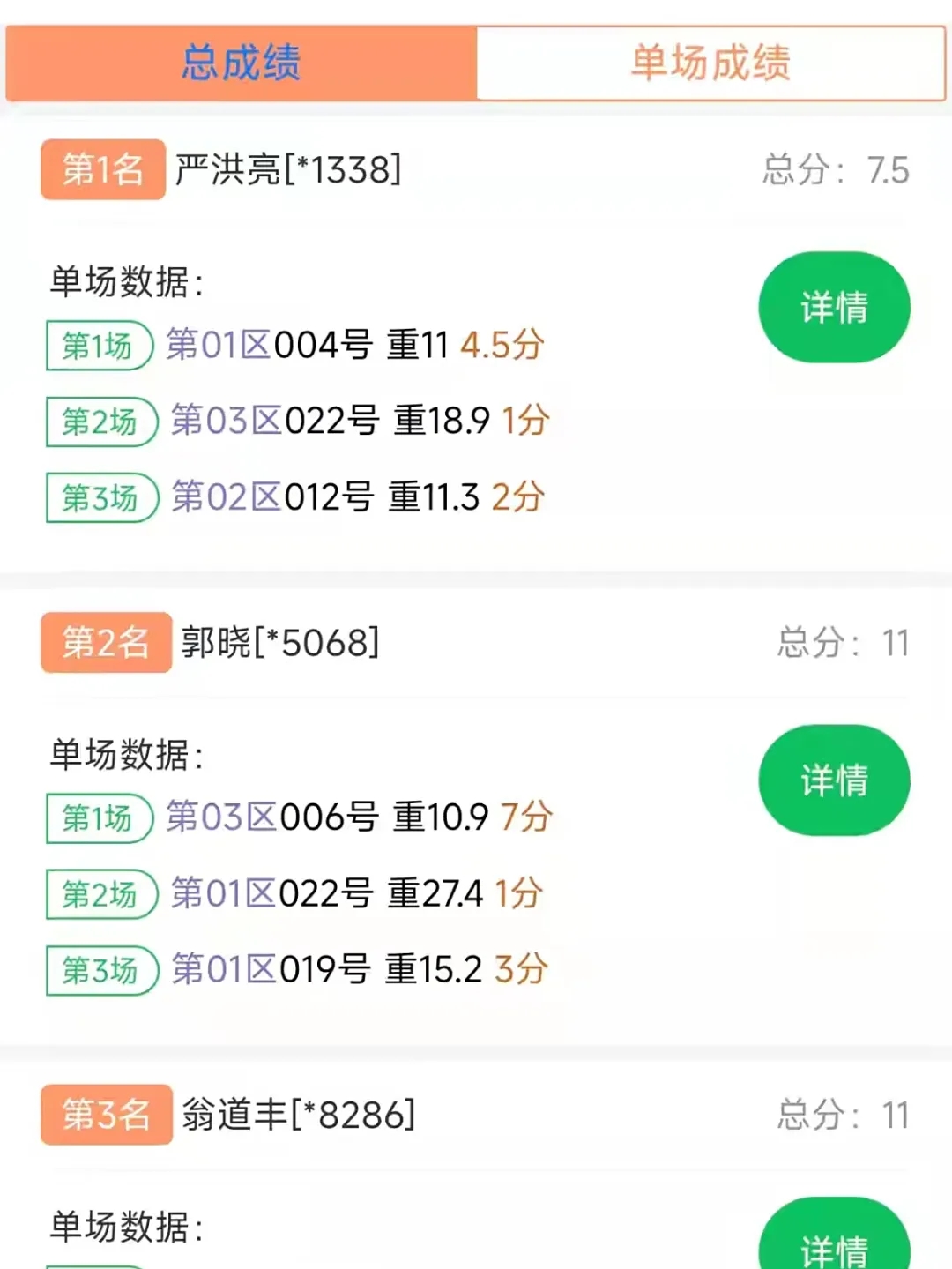Switch to the 单场成绩 tab
Screen dimensions: 952x1269
pyautogui.click(x=710, y=63)
